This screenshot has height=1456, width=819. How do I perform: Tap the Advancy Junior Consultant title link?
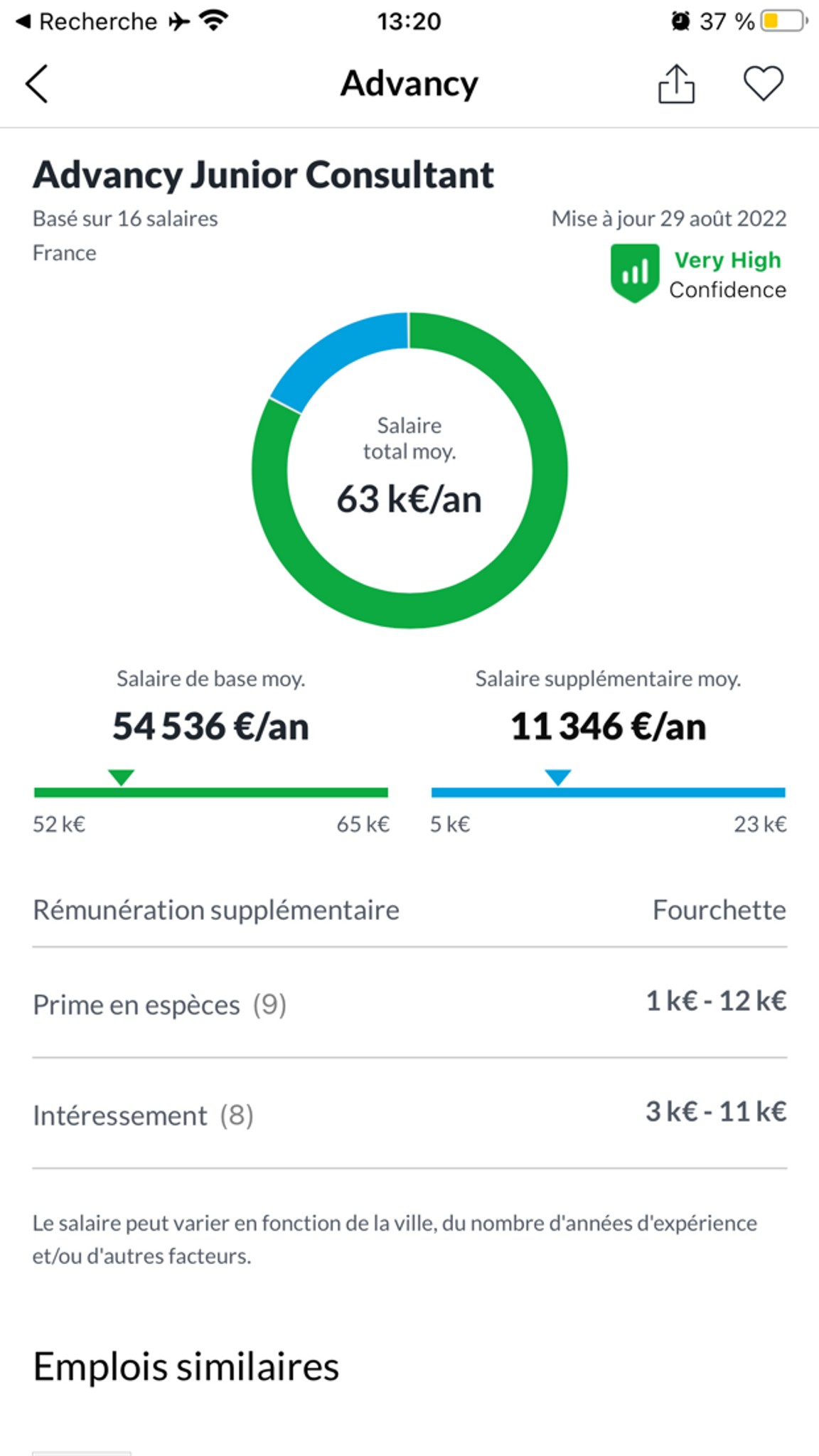(x=264, y=174)
